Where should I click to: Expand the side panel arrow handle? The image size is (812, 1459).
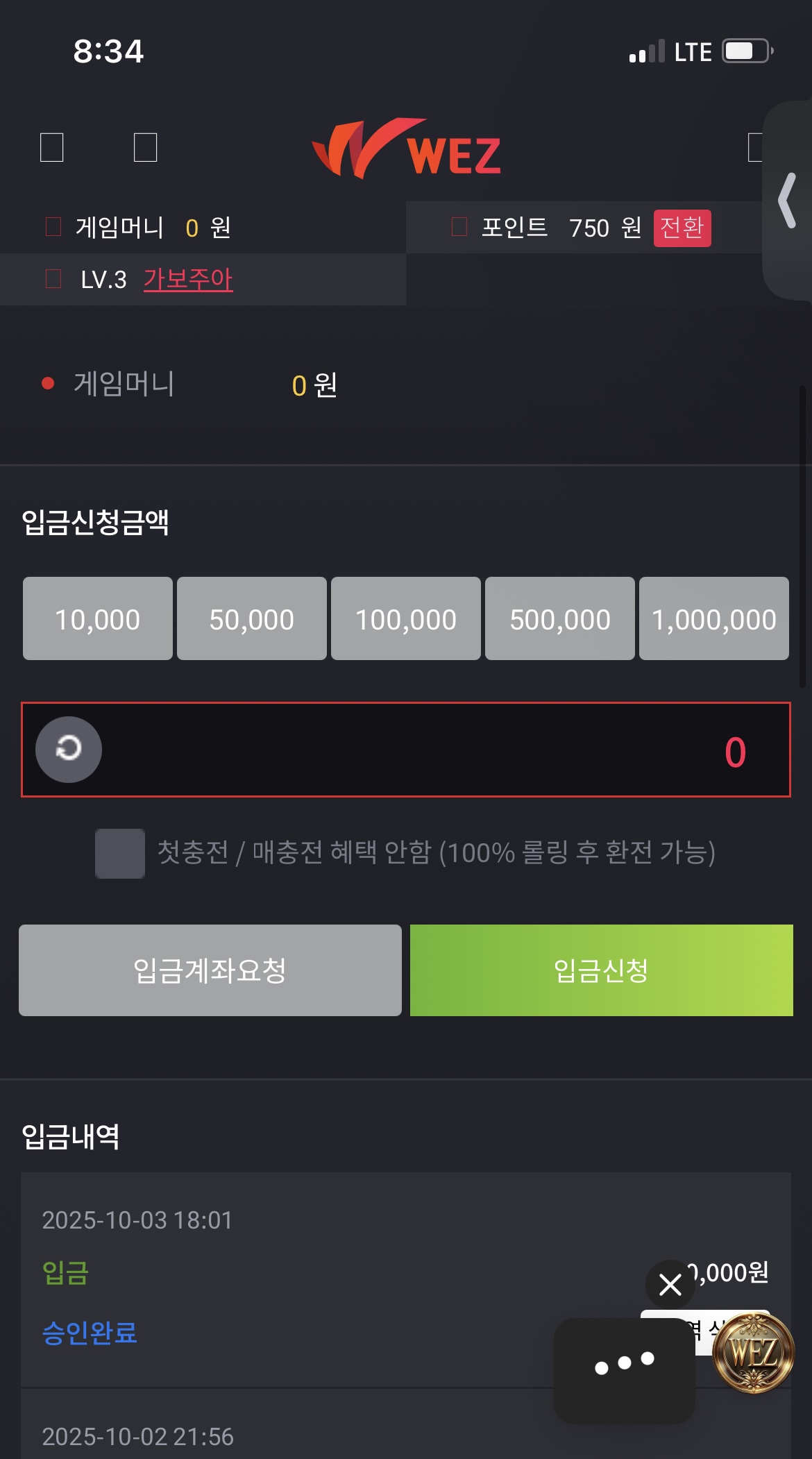(x=788, y=201)
